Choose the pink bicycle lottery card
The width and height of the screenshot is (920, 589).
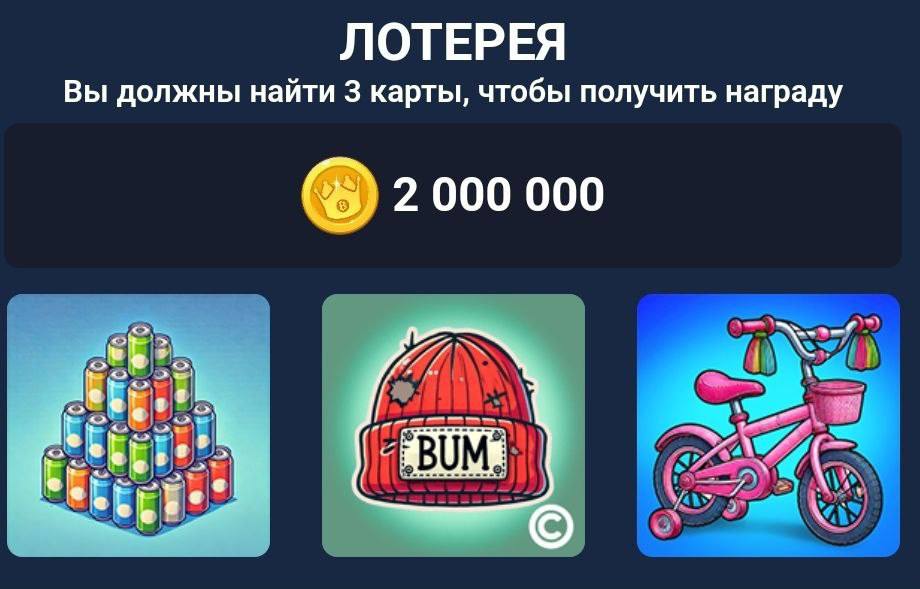tap(768, 425)
